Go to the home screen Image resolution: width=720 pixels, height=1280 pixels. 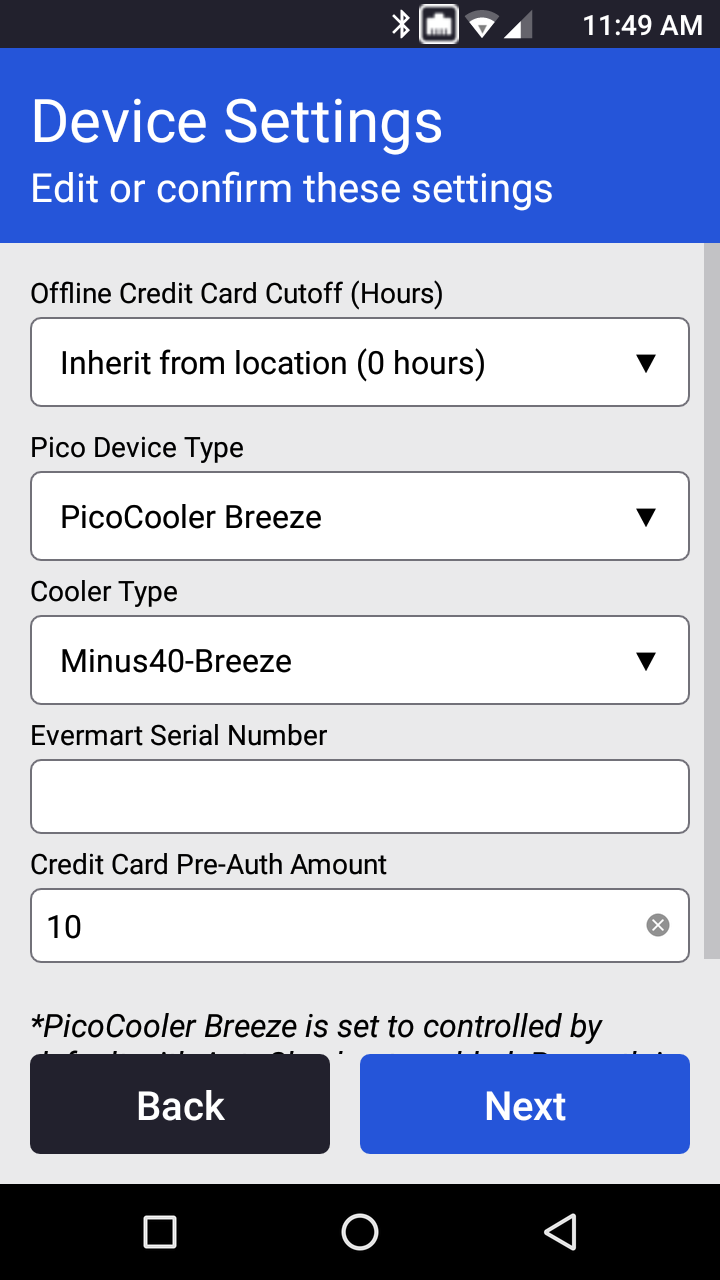pos(360,1232)
